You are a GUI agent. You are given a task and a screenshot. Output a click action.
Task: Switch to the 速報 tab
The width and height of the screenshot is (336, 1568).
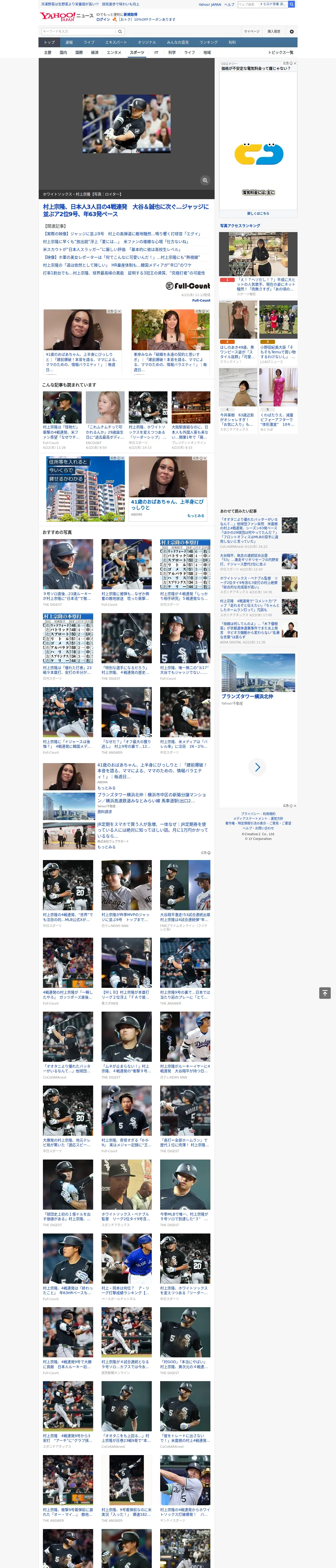[69, 43]
